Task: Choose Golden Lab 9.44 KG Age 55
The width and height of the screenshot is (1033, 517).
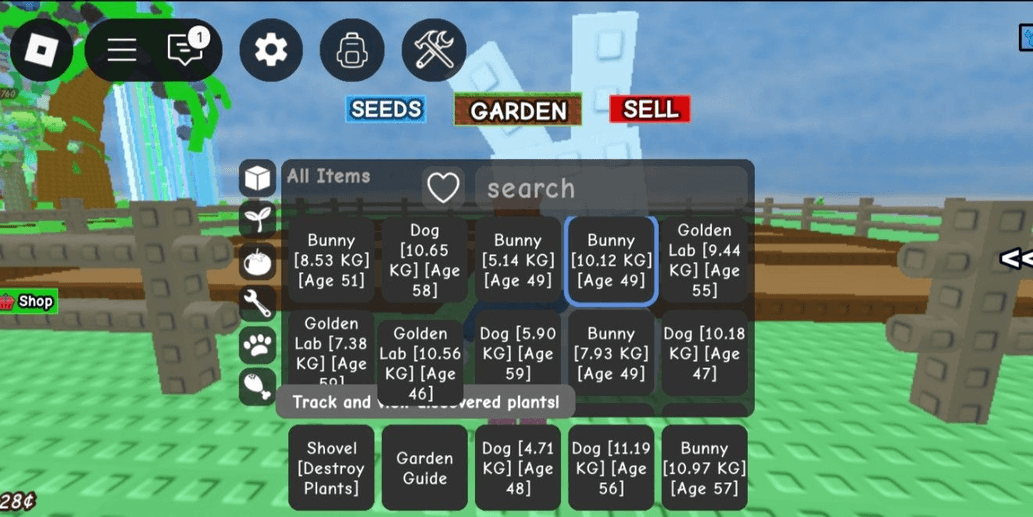Action: (x=704, y=261)
